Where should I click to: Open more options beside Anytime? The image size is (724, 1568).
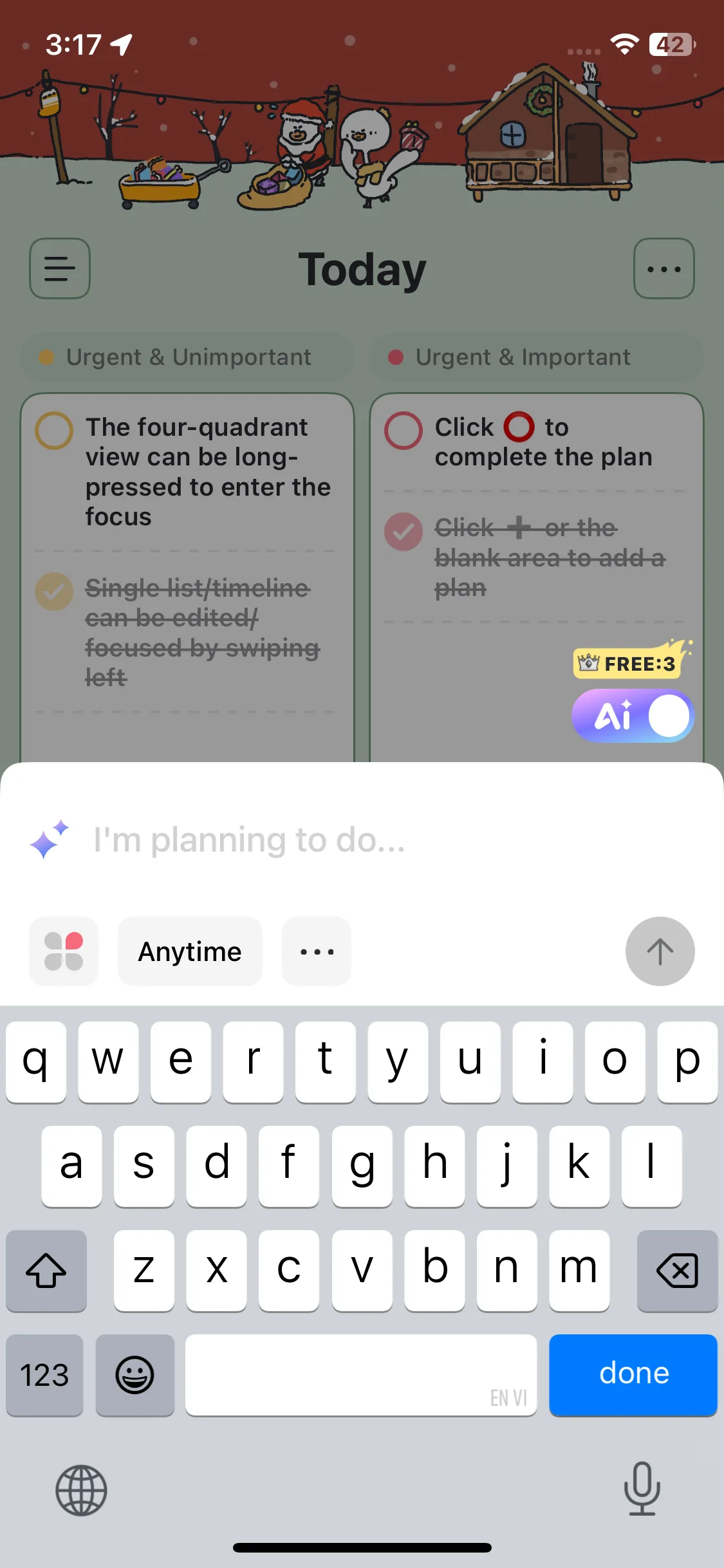pos(317,951)
